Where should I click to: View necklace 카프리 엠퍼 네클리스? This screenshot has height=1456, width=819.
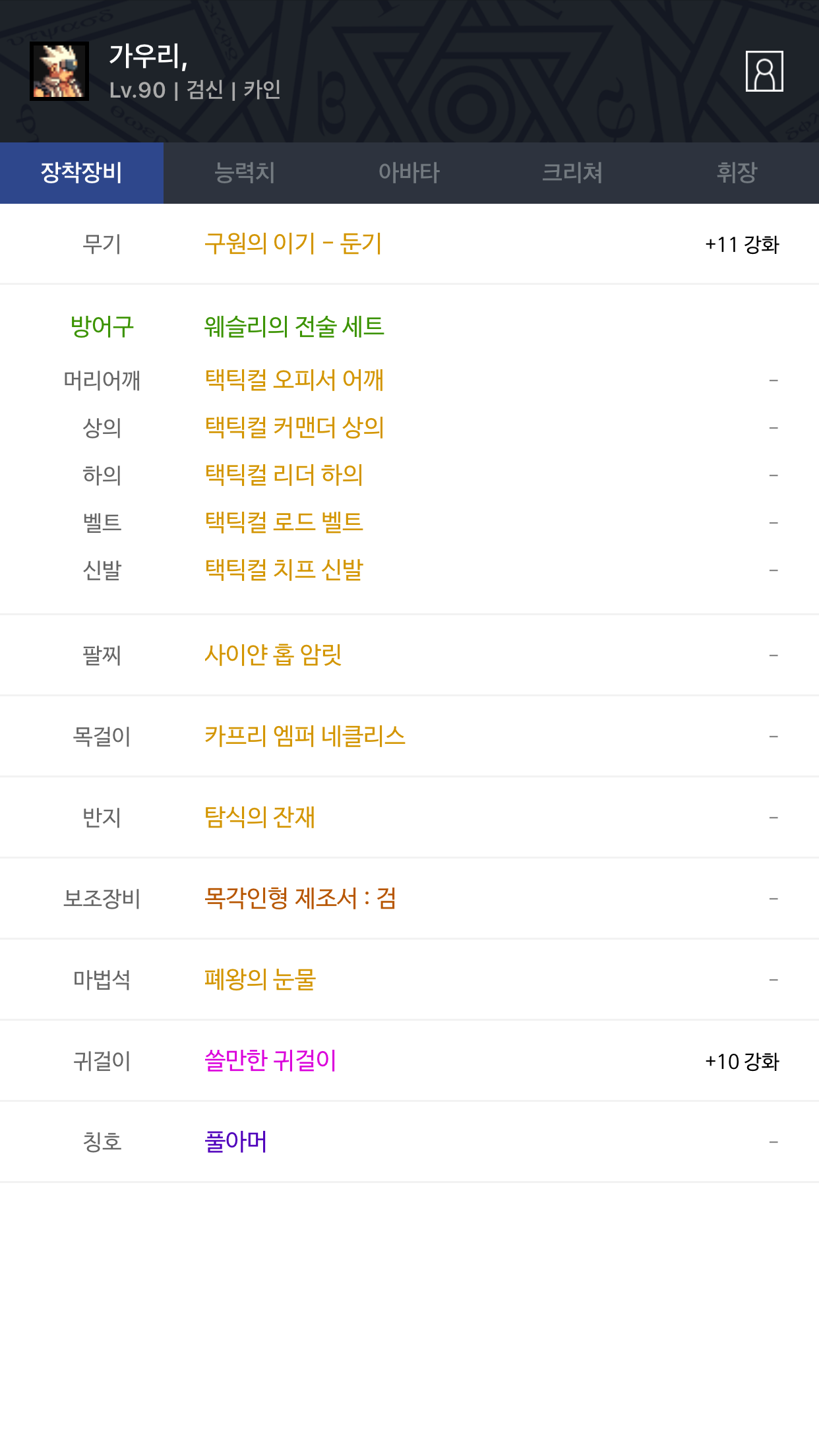click(x=305, y=736)
